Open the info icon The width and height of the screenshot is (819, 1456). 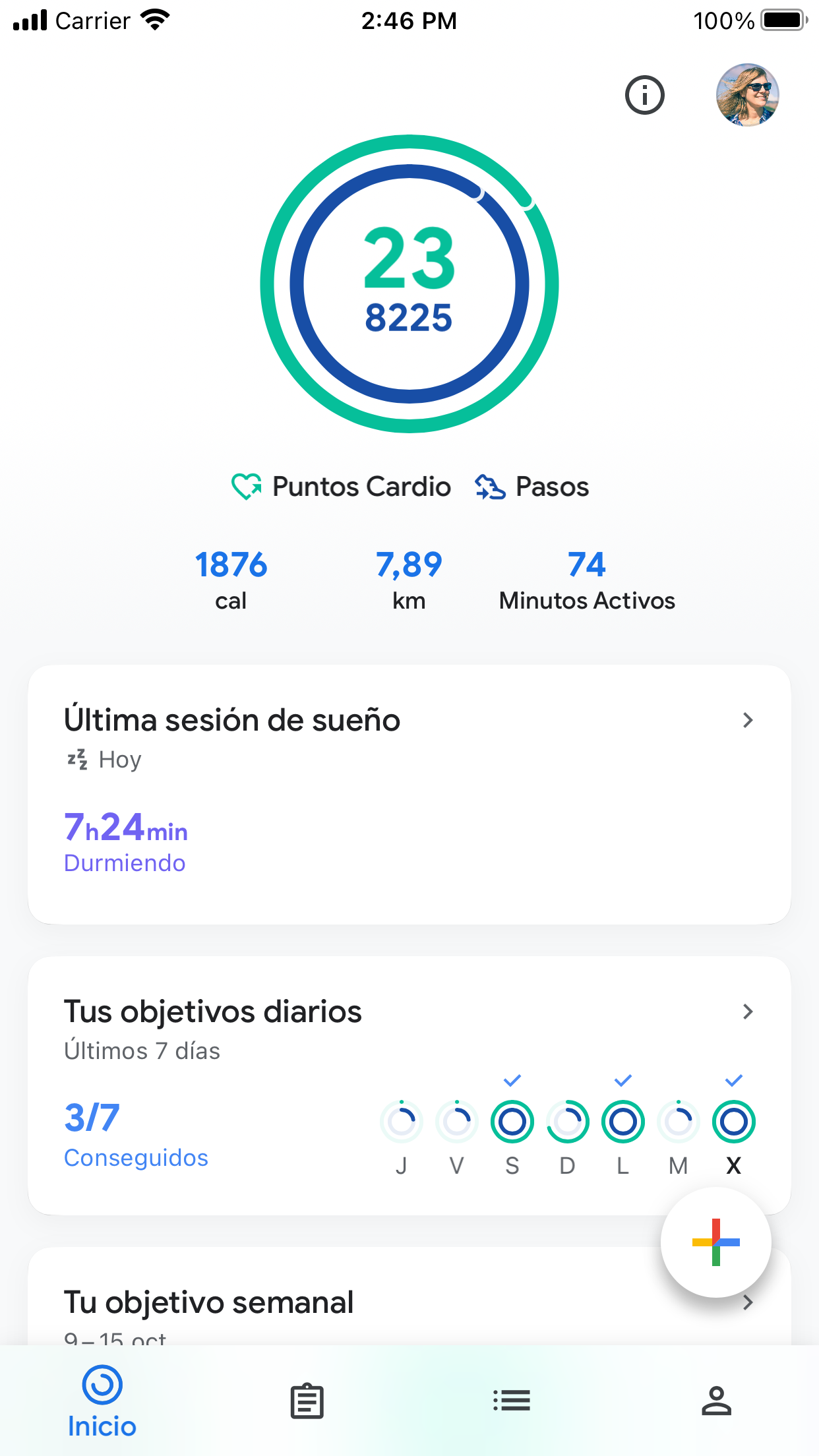point(644,95)
